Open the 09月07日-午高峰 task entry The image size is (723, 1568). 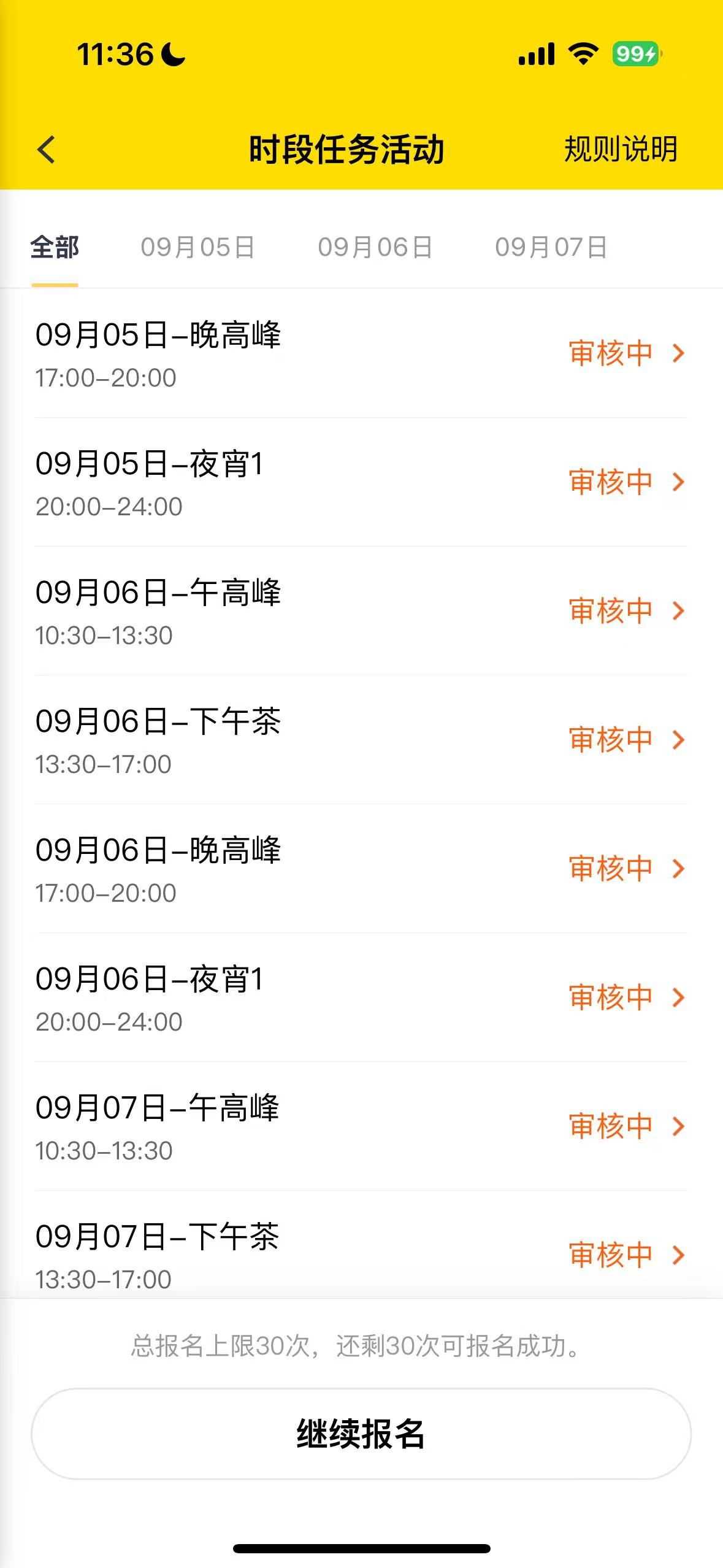pyautogui.click(x=361, y=1127)
